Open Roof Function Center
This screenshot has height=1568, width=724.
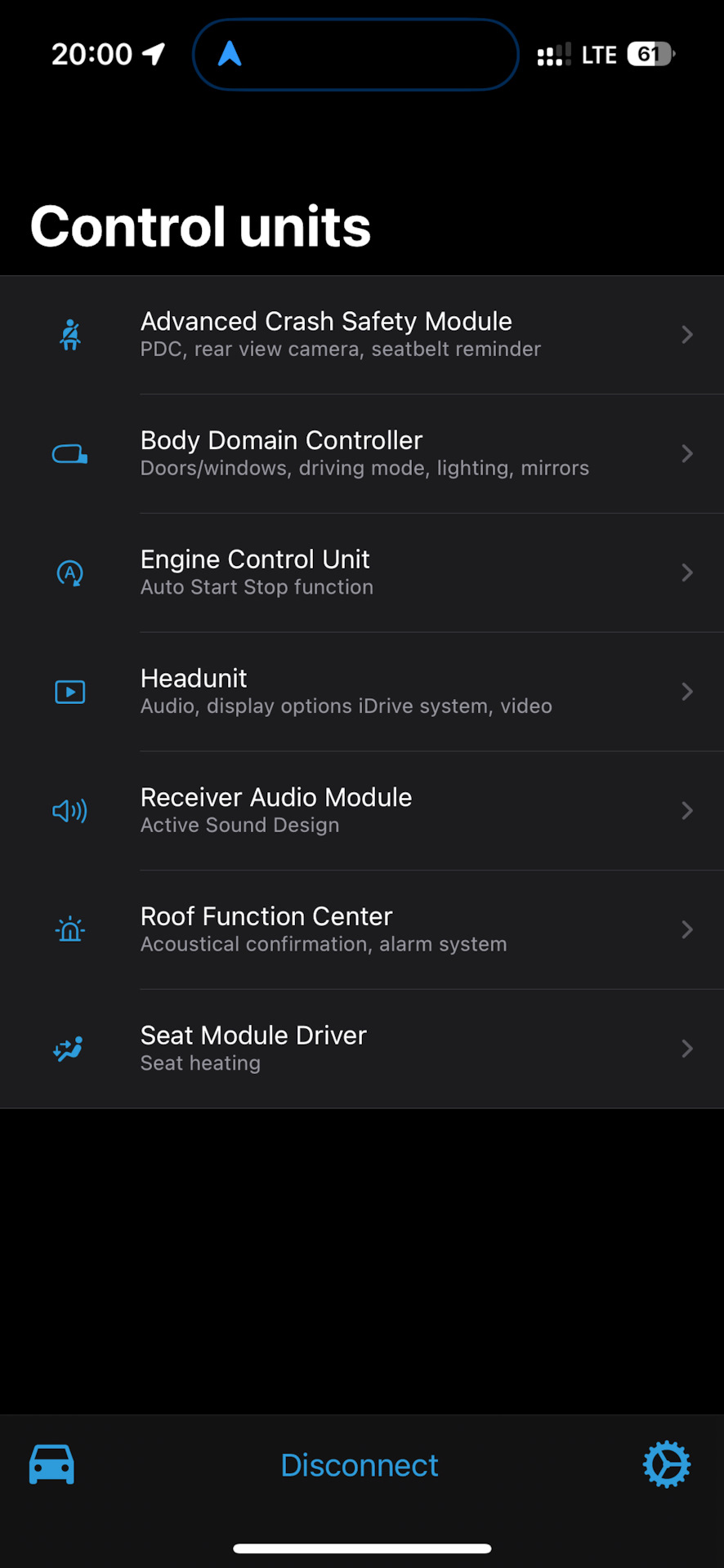[x=362, y=929]
